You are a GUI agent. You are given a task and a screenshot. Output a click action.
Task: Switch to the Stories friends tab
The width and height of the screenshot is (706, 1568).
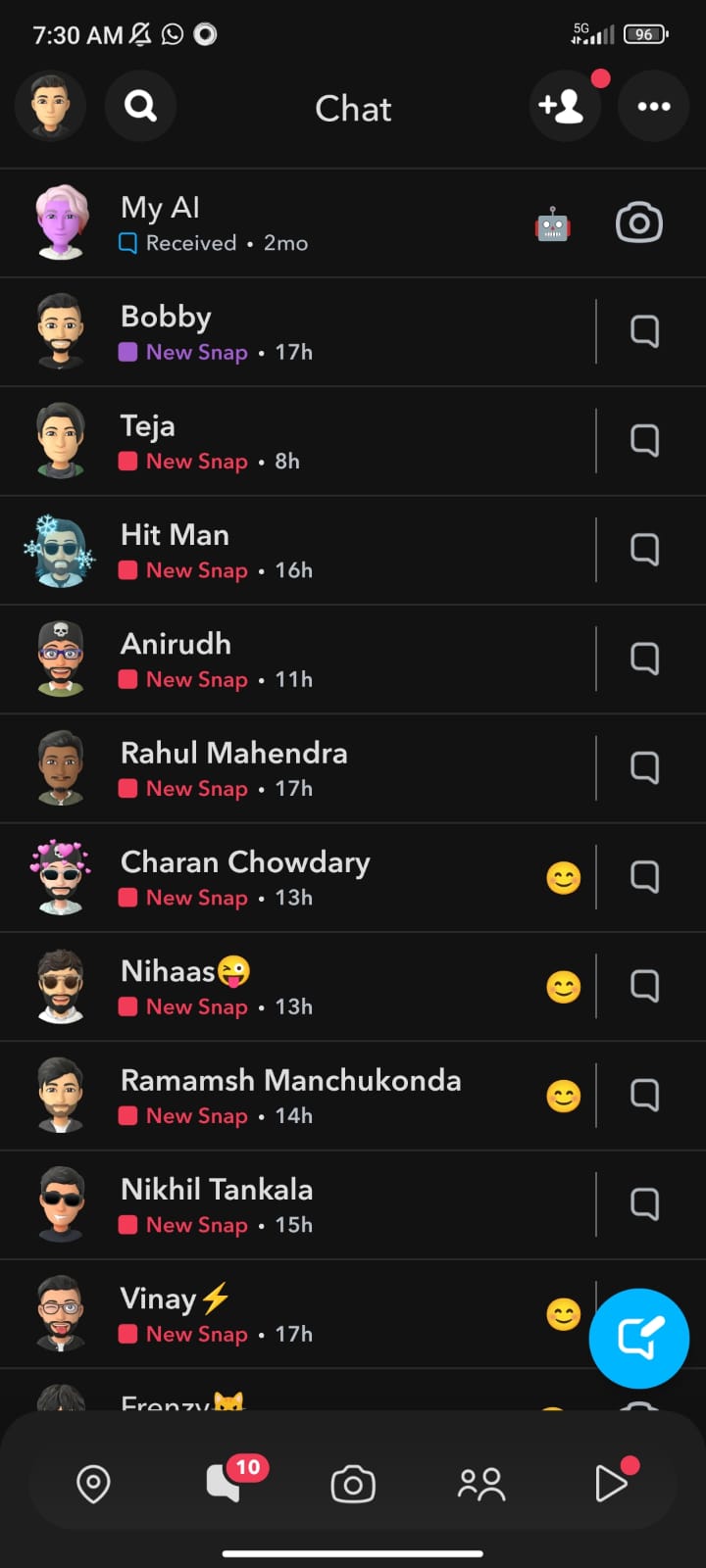click(x=481, y=1484)
